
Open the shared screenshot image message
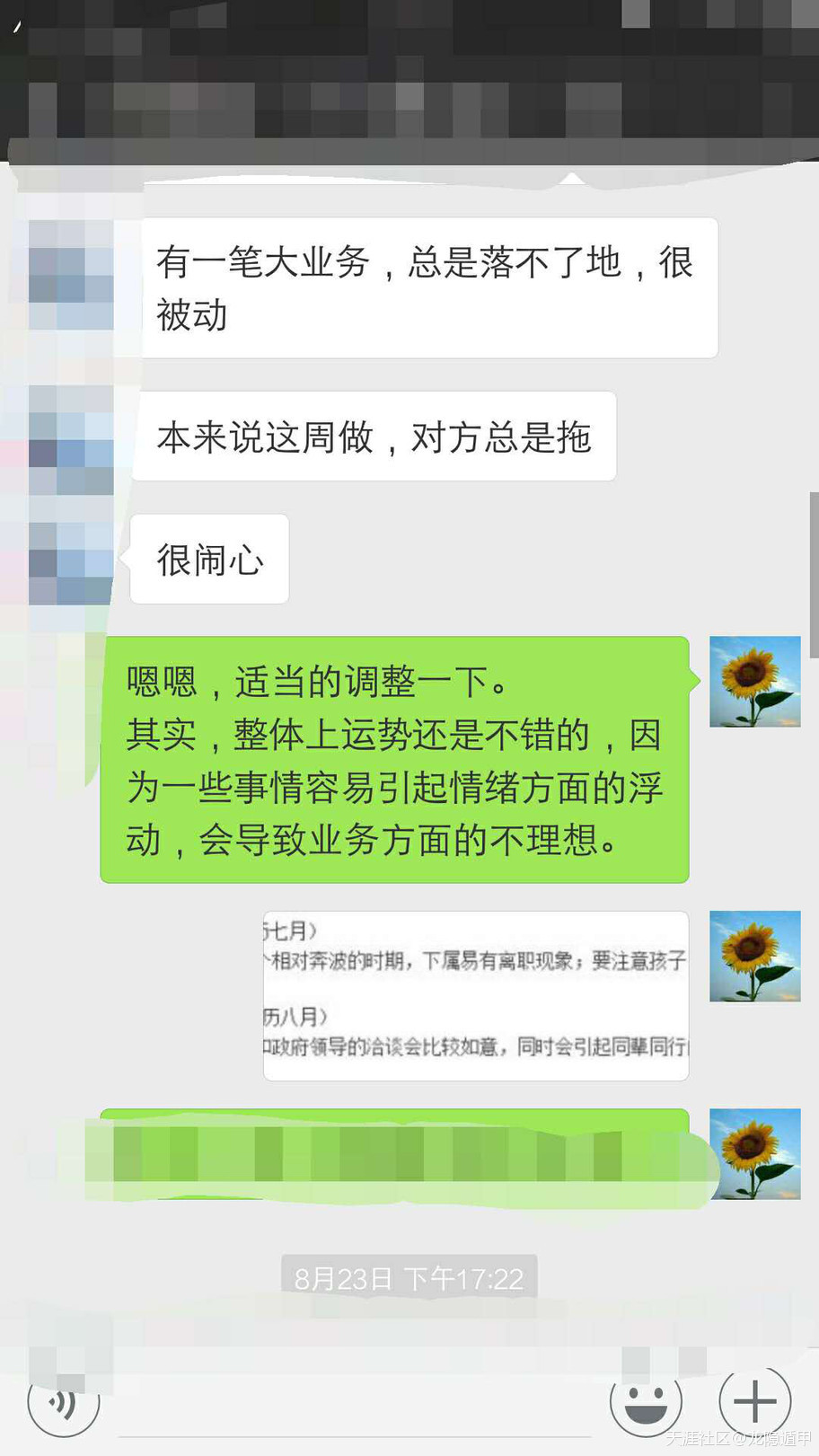475,995
